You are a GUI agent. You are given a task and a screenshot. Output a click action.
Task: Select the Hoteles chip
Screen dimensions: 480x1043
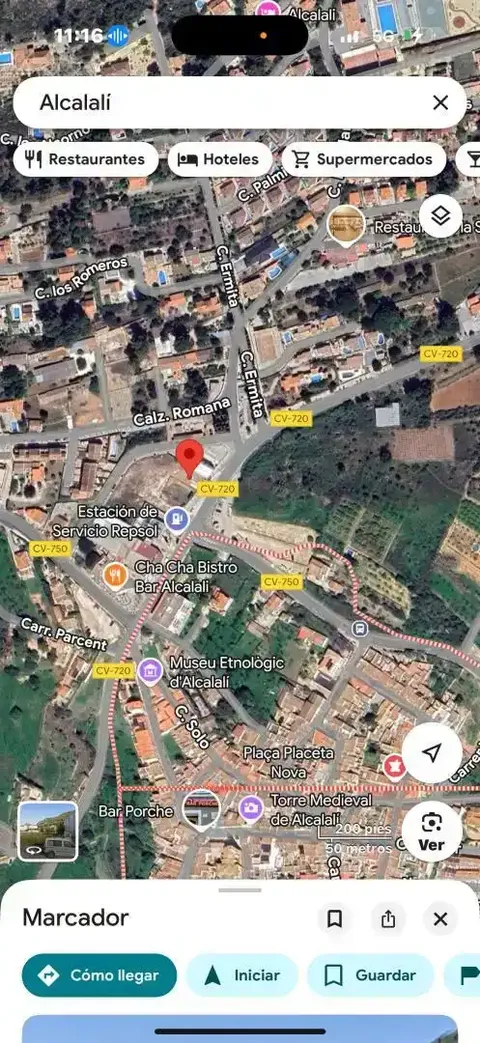(220, 160)
